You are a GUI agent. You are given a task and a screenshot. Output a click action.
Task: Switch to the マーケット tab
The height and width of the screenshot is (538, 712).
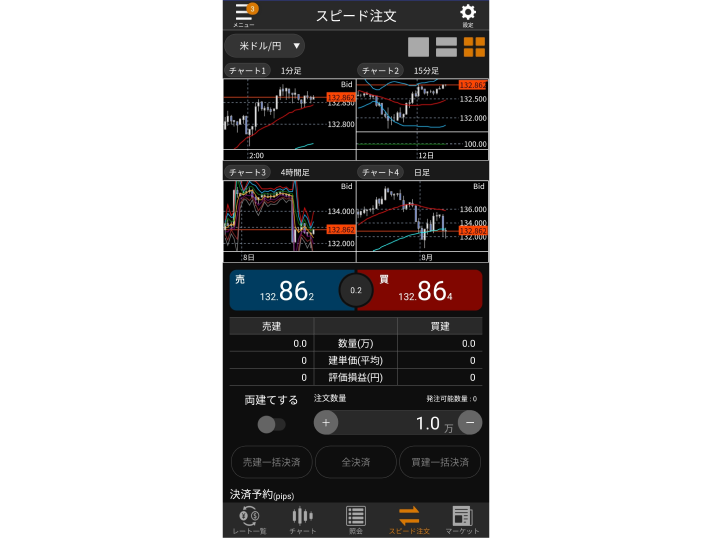point(462,520)
